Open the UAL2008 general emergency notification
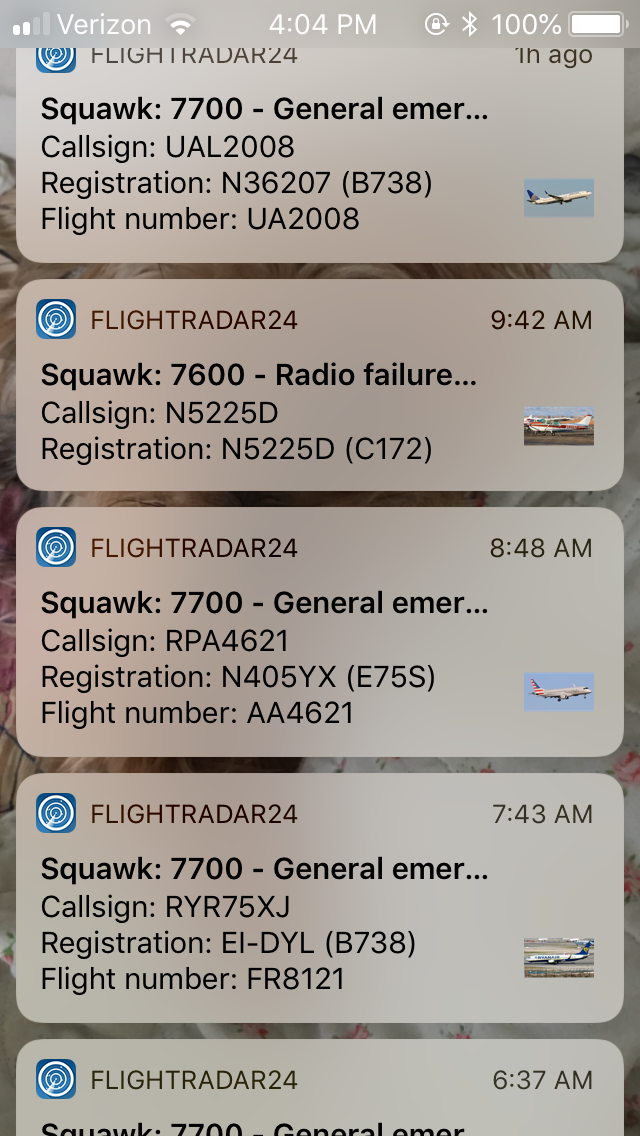This screenshot has width=640, height=1136. pyautogui.click(x=300, y=165)
